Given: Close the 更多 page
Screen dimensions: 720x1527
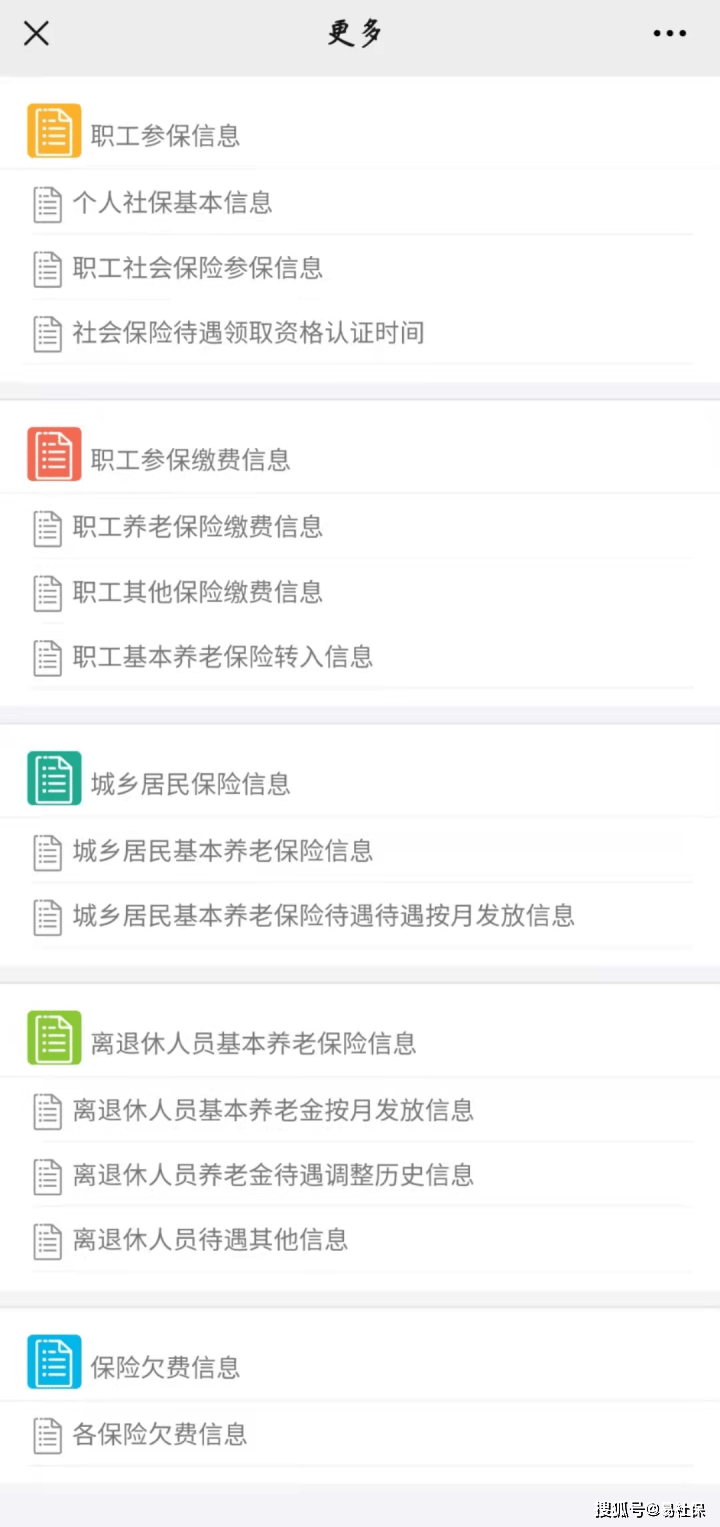Looking at the screenshot, I should pyautogui.click(x=36, y=34).
